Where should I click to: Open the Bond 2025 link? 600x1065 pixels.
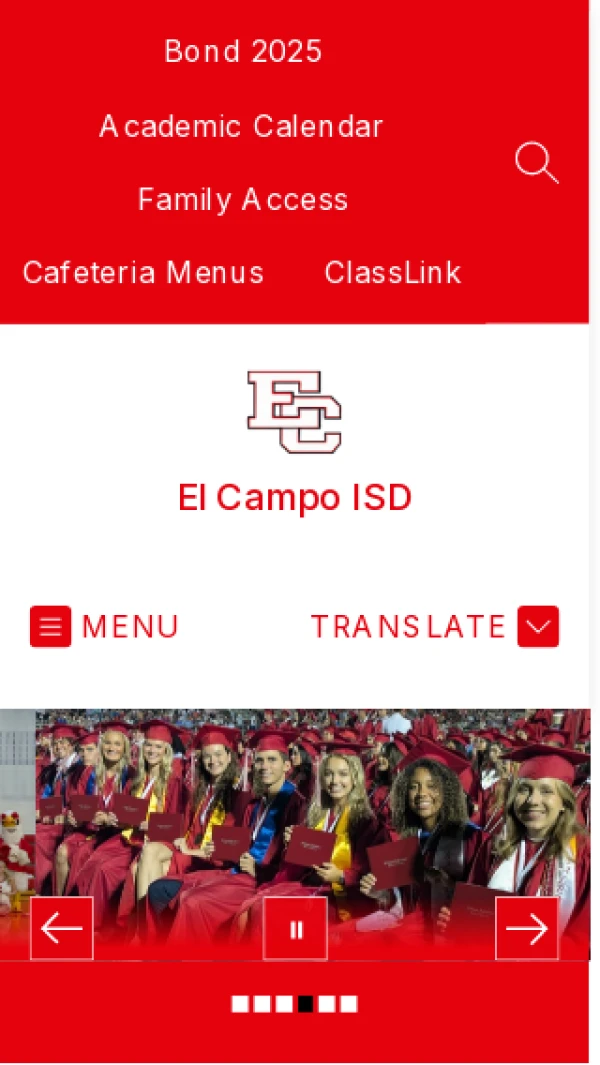click(243, 52)
